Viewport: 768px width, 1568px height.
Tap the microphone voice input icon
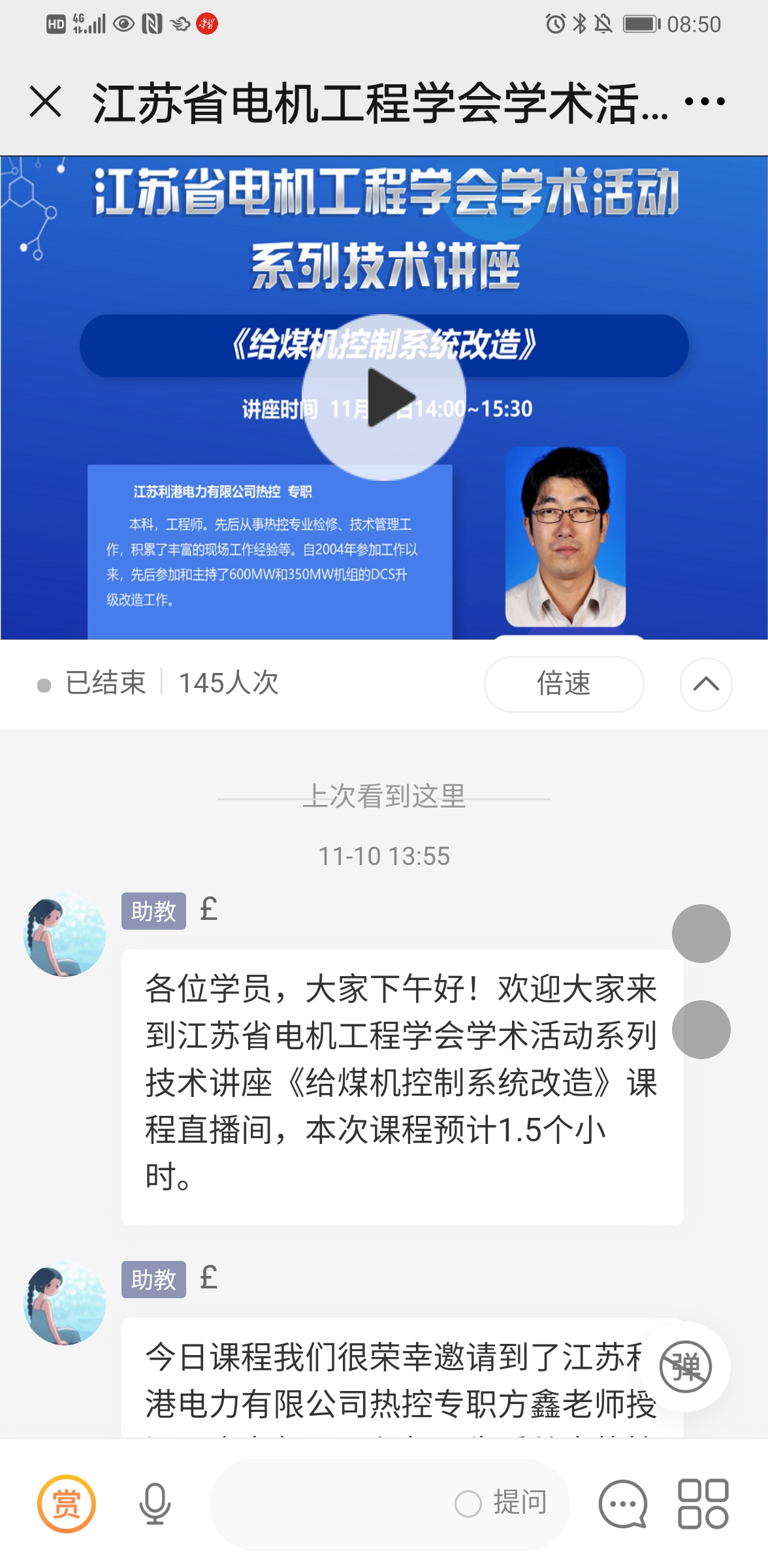coord(155,1503)
